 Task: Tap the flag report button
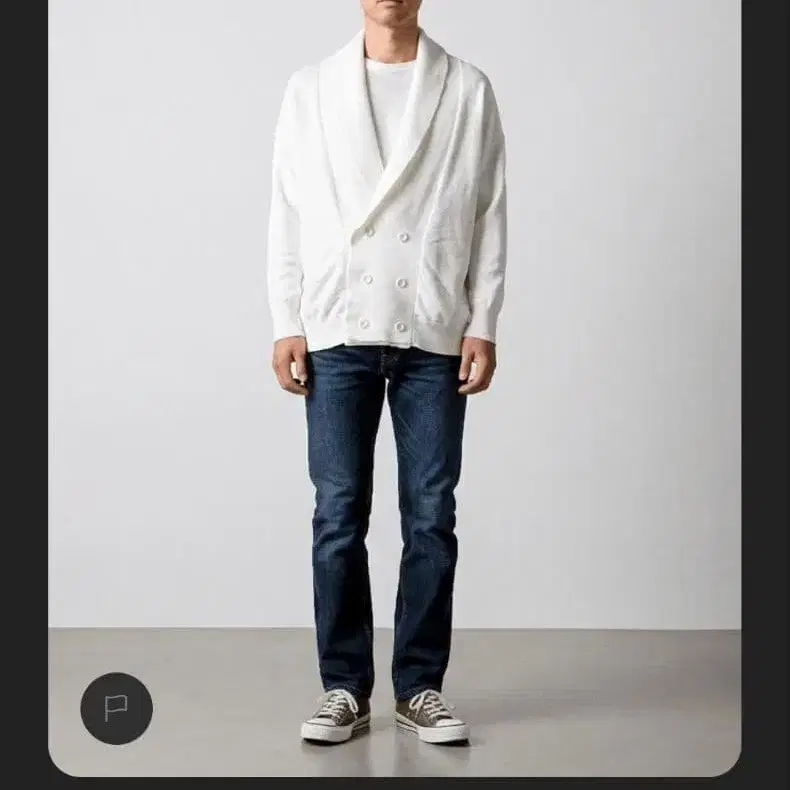click(x=116, y=708)
